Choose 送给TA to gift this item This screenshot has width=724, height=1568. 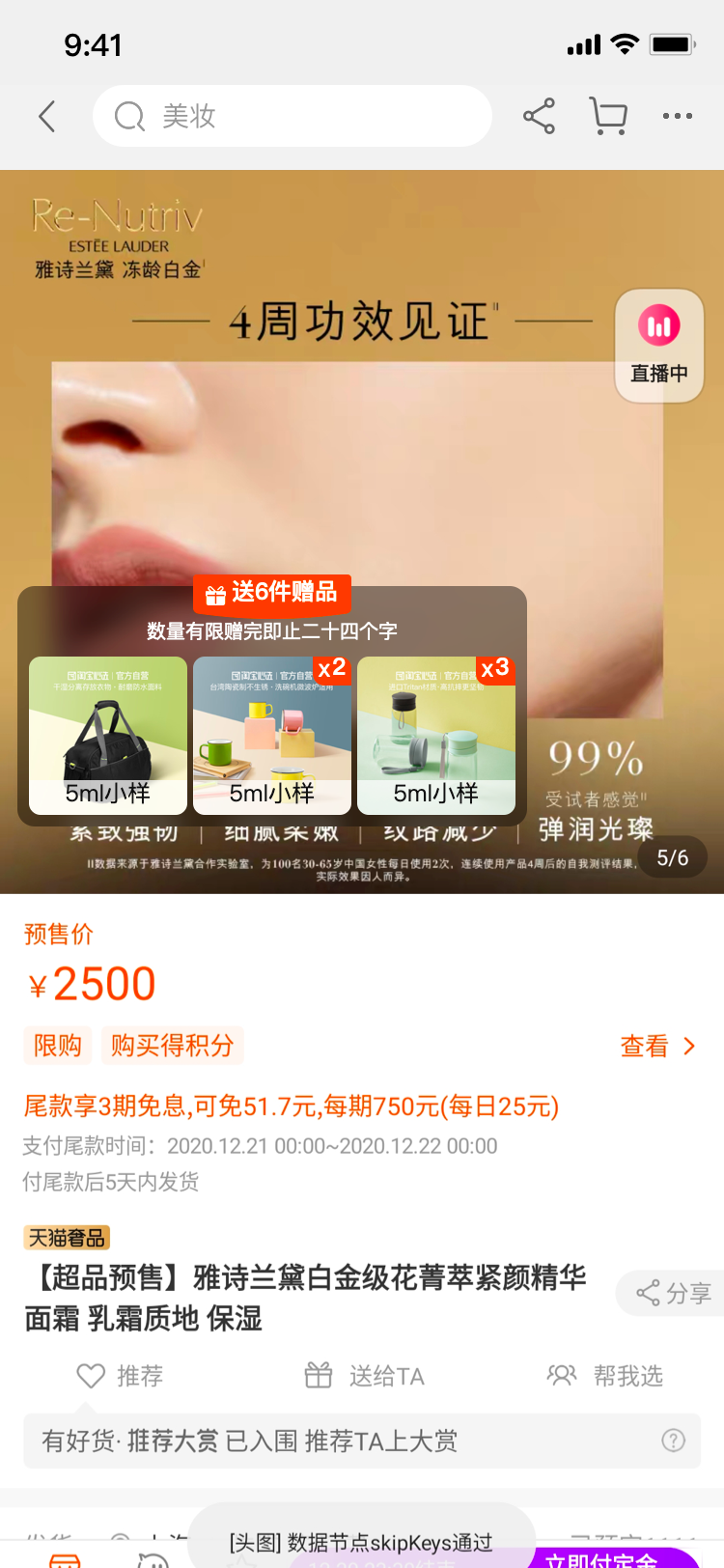(x=364, y=1376)
